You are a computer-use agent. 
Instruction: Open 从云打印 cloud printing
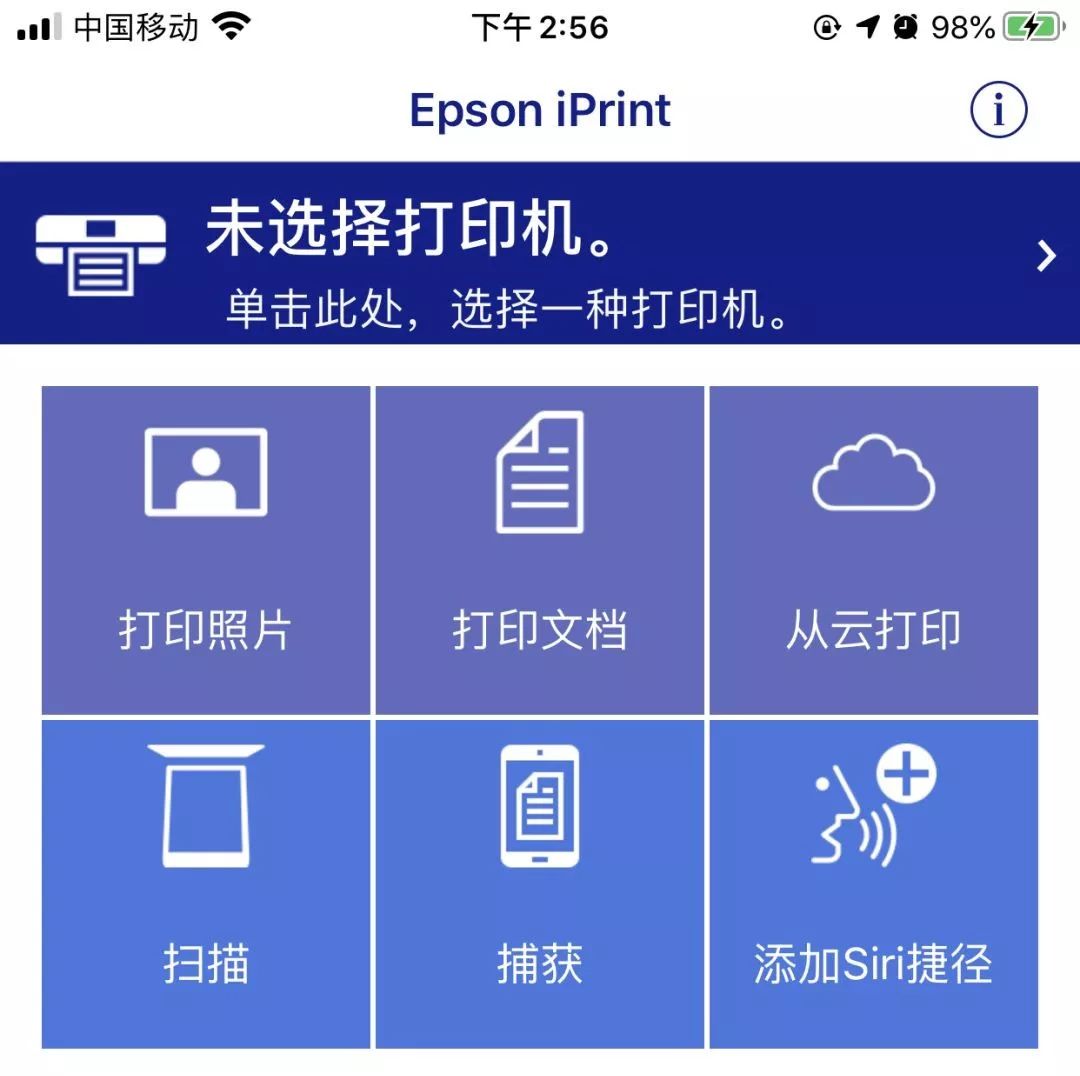coord(873,550)
